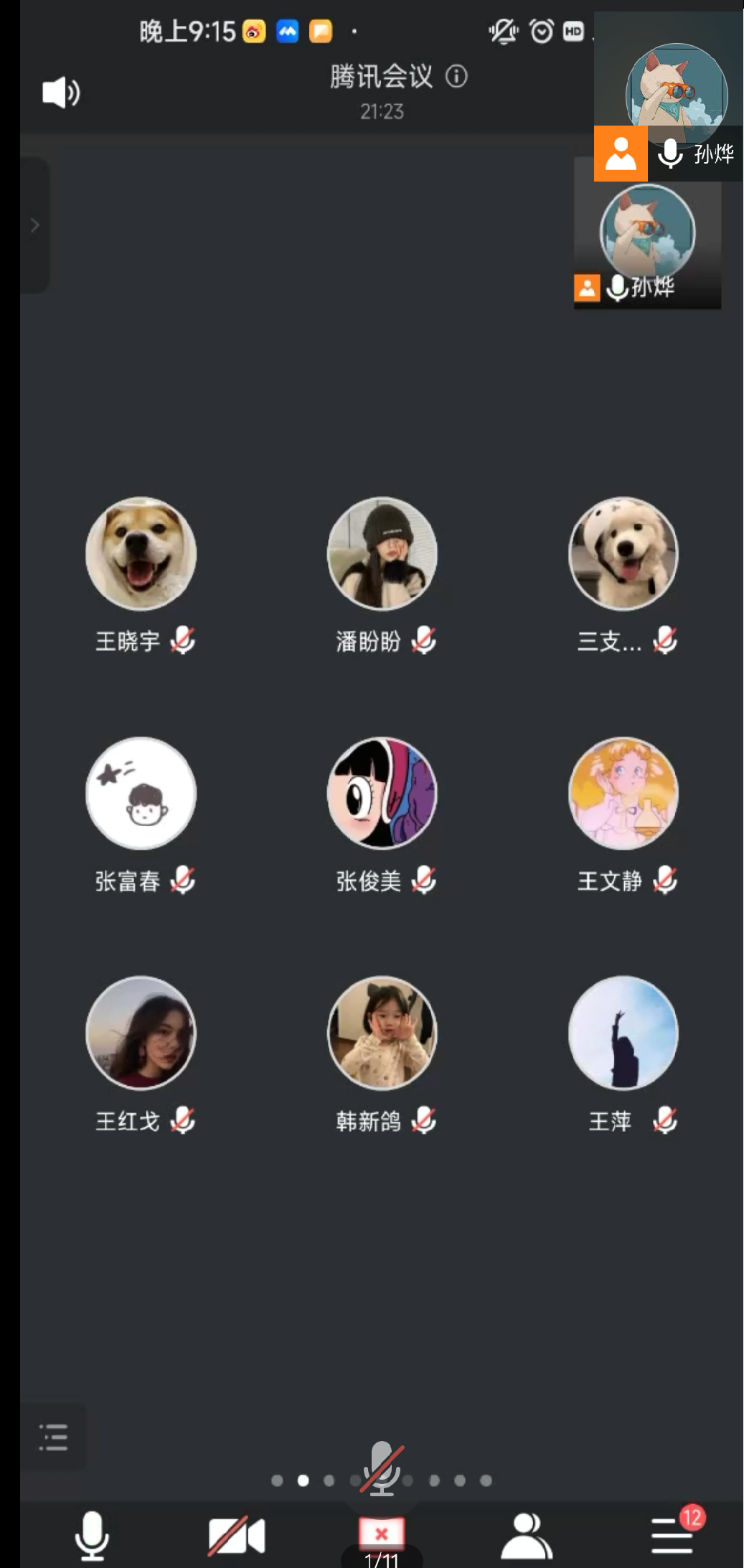Screen dimensions: 744x1568
Task: Turn on the camera
Action: point(237,1536)
